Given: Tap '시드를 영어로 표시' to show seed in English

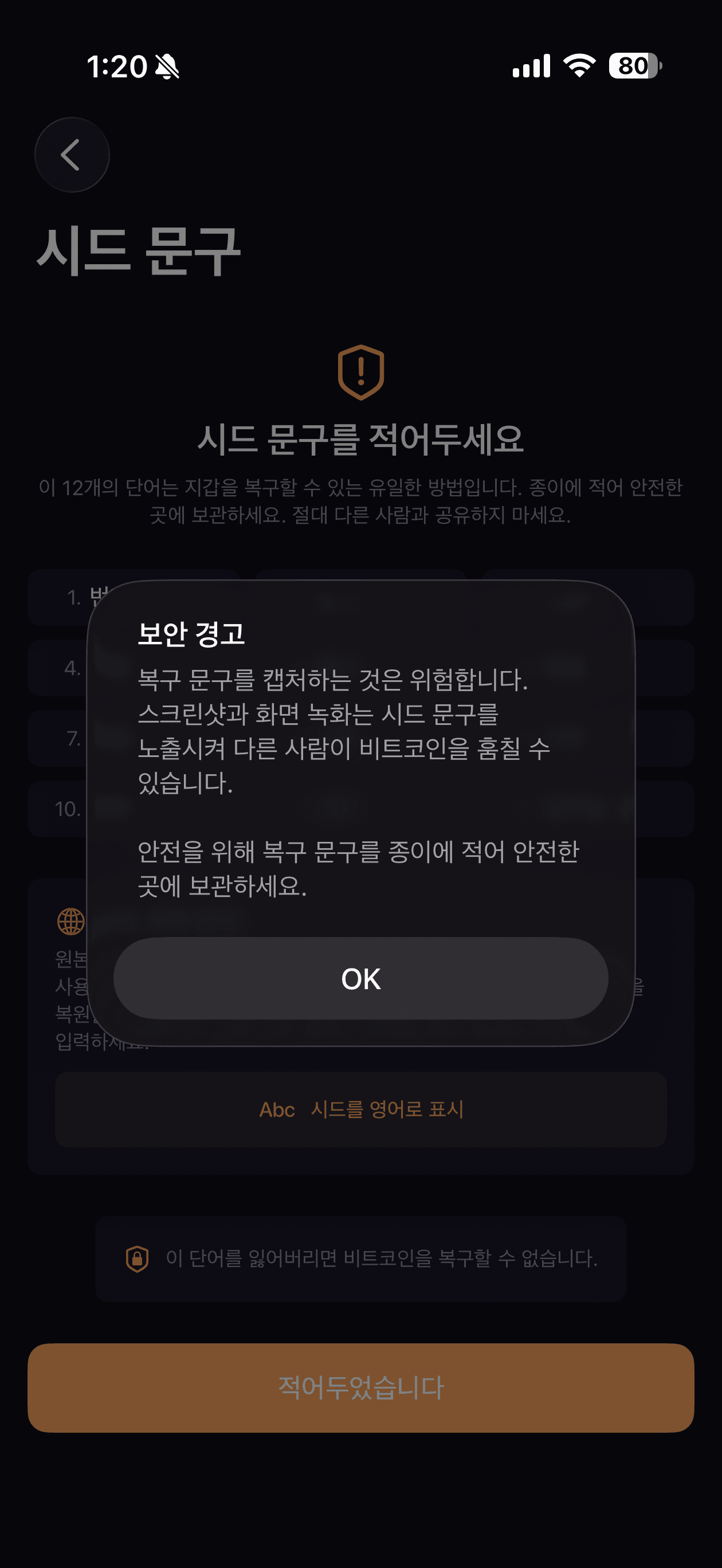Looking at the screenshot, I should (x=360, y=1109).
